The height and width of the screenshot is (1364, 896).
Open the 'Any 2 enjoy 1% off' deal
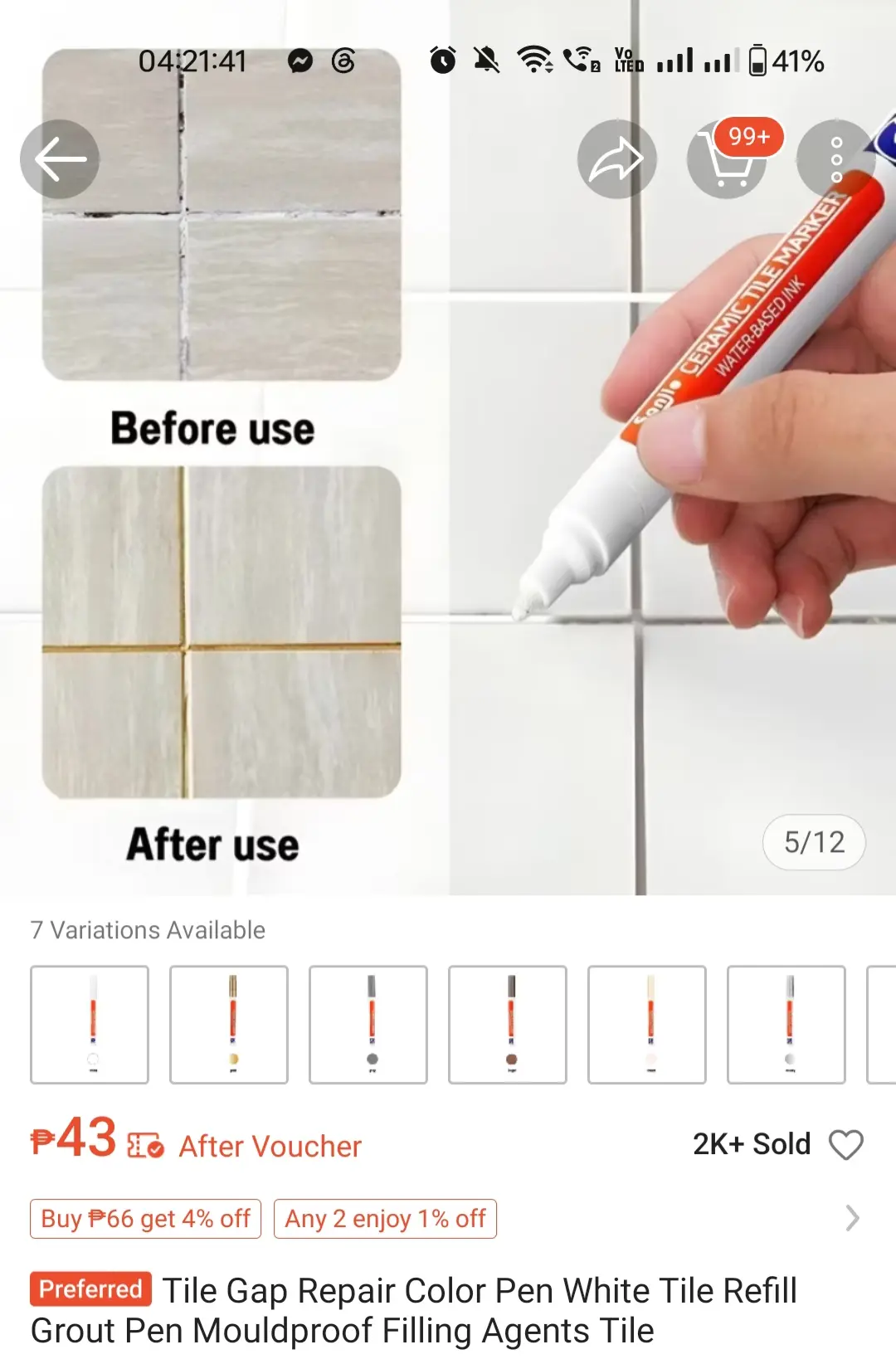coord(385,1219)
